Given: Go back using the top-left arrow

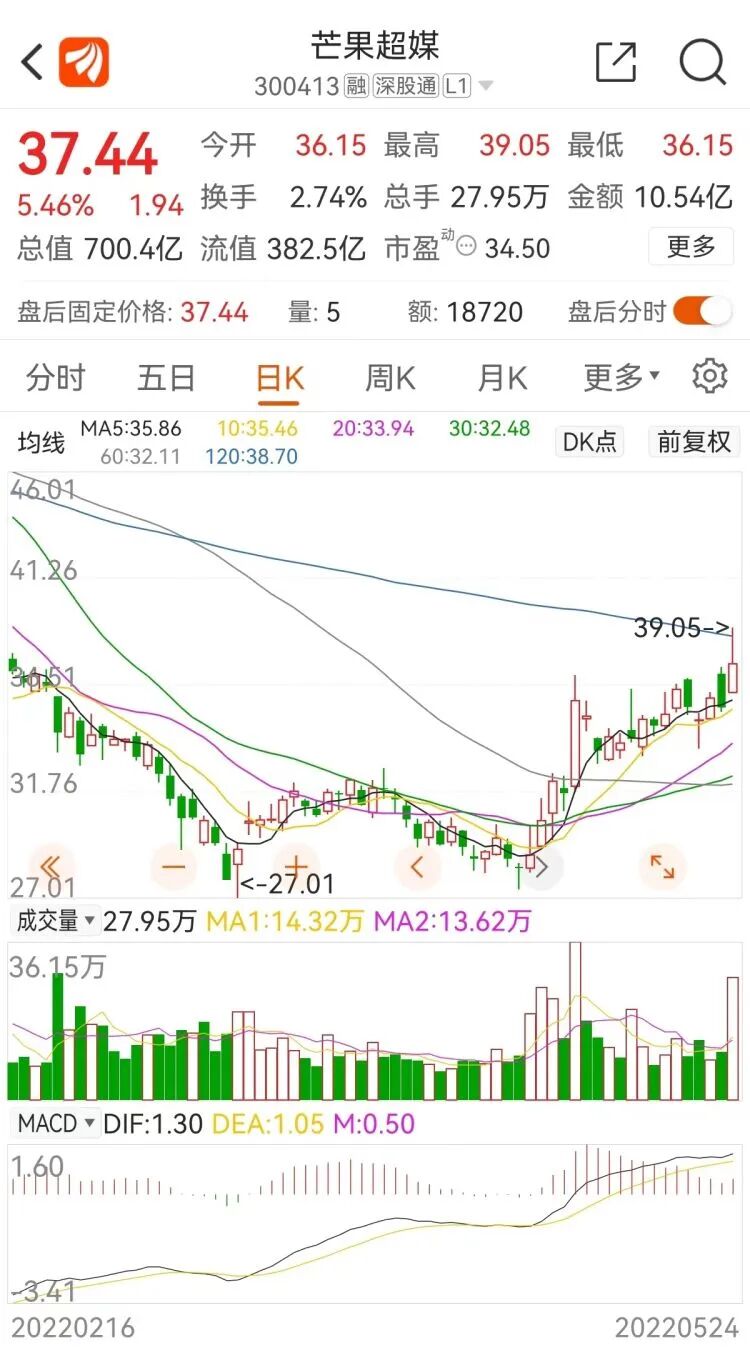Looking at the screenshot, I should [x=33, y=62].
